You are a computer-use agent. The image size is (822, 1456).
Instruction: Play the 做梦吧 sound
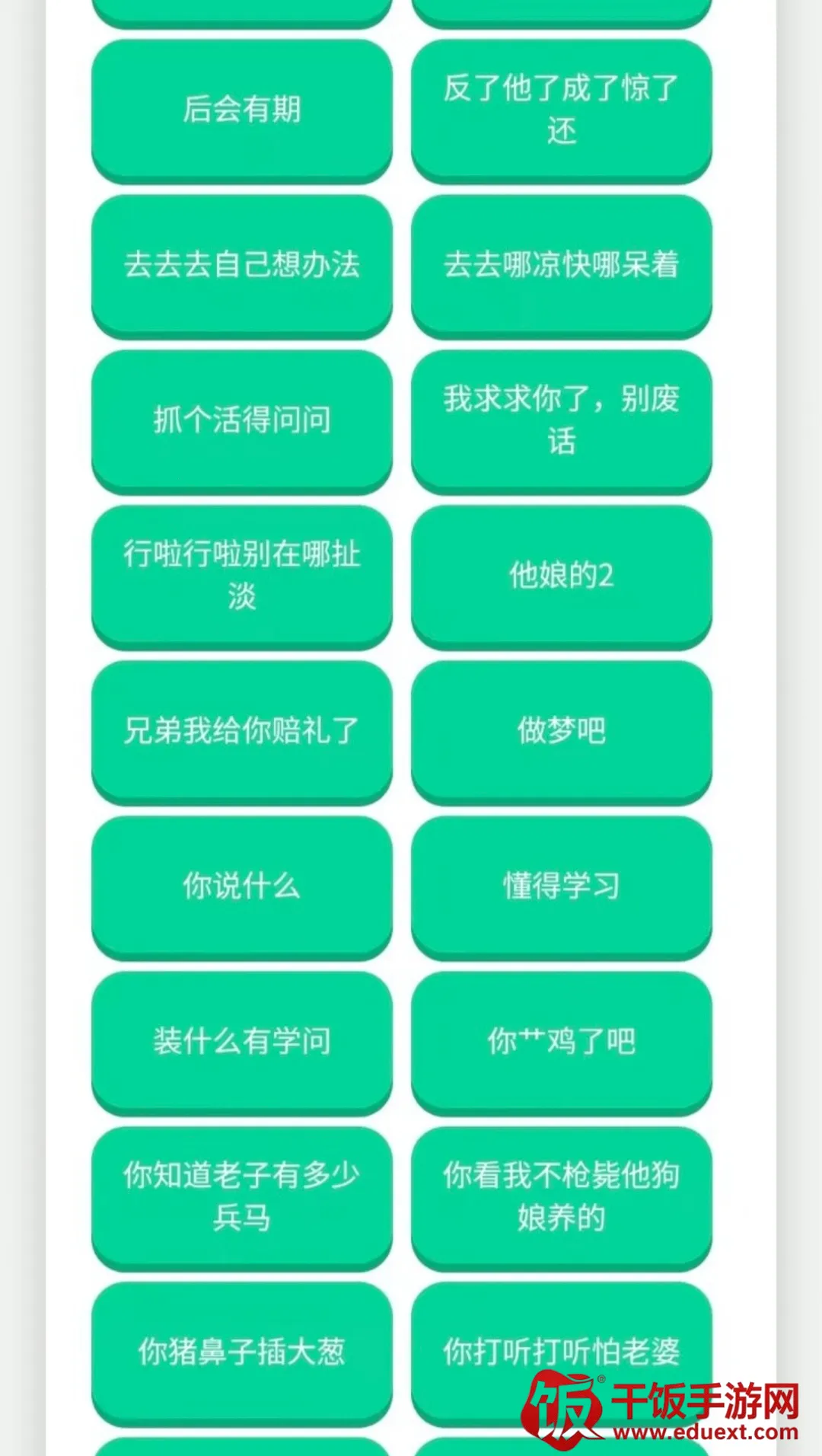click(561, 730)
